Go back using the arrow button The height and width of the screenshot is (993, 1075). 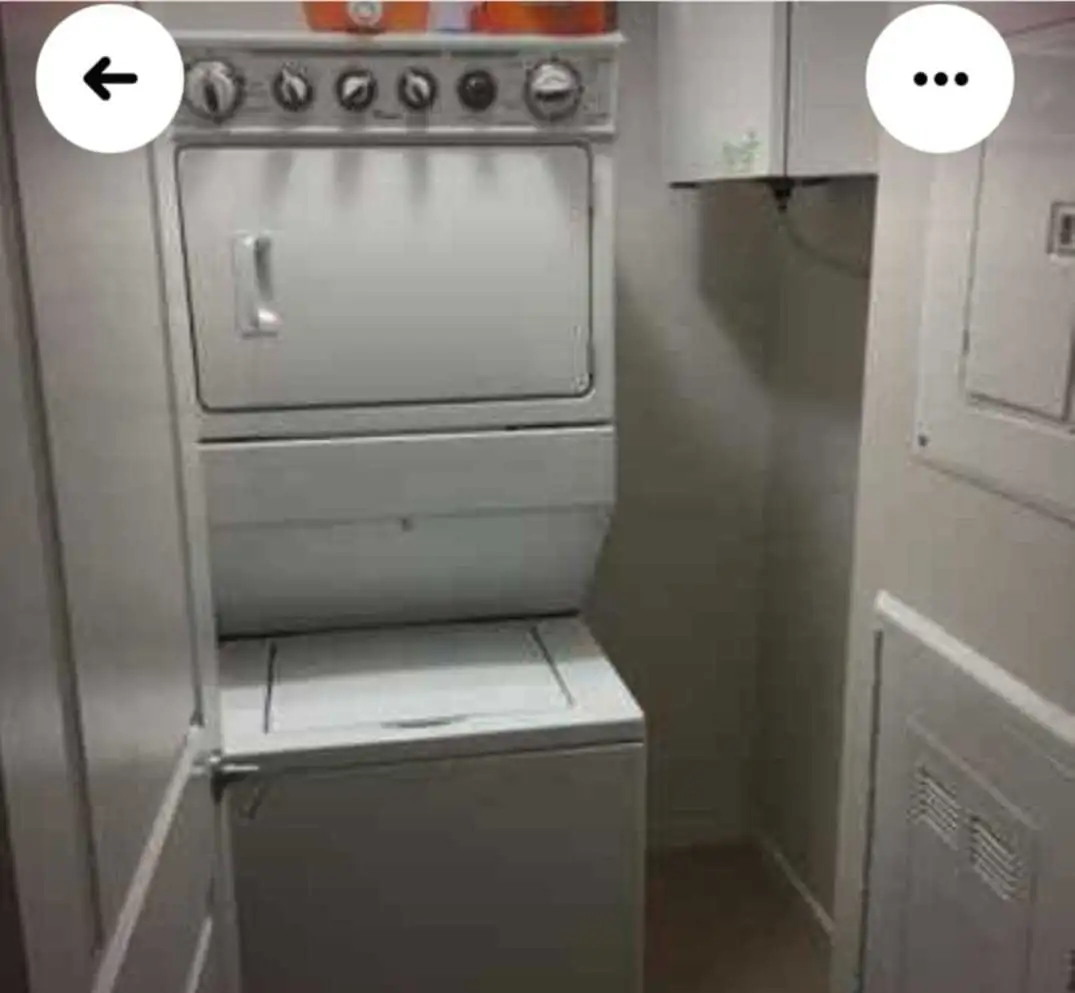pyautogui.click(x=109, y=79)
